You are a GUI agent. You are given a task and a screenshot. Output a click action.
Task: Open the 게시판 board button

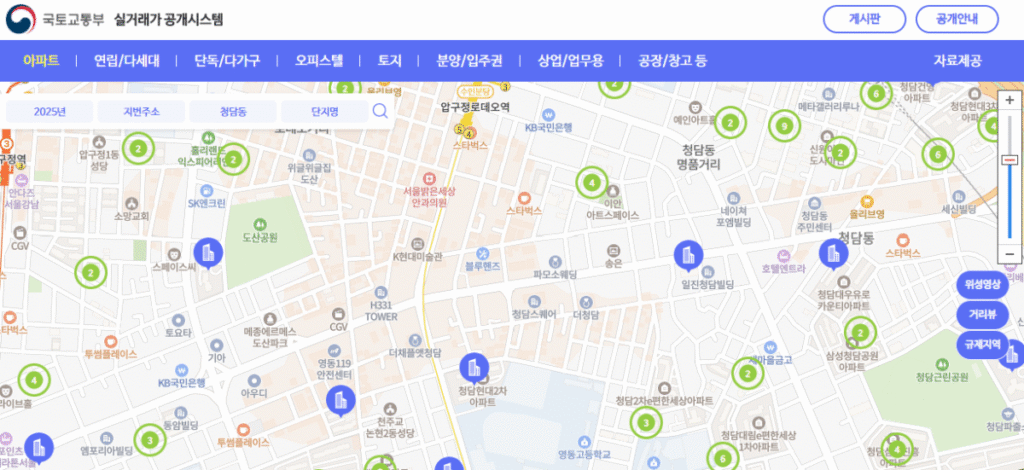coord(864,19)
